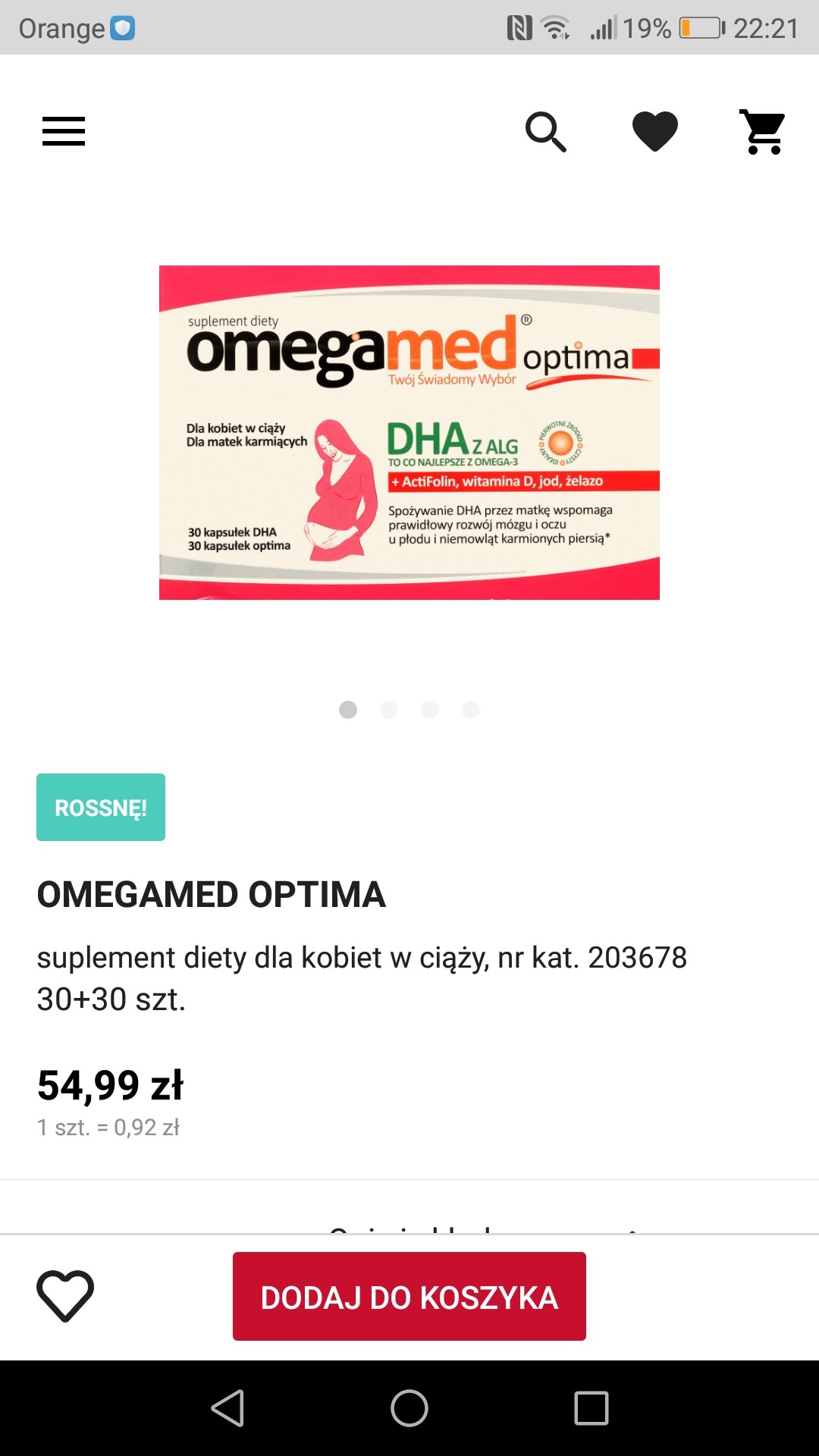Tap DODAJ DO KOSZYKA button

coord(409,1296)
